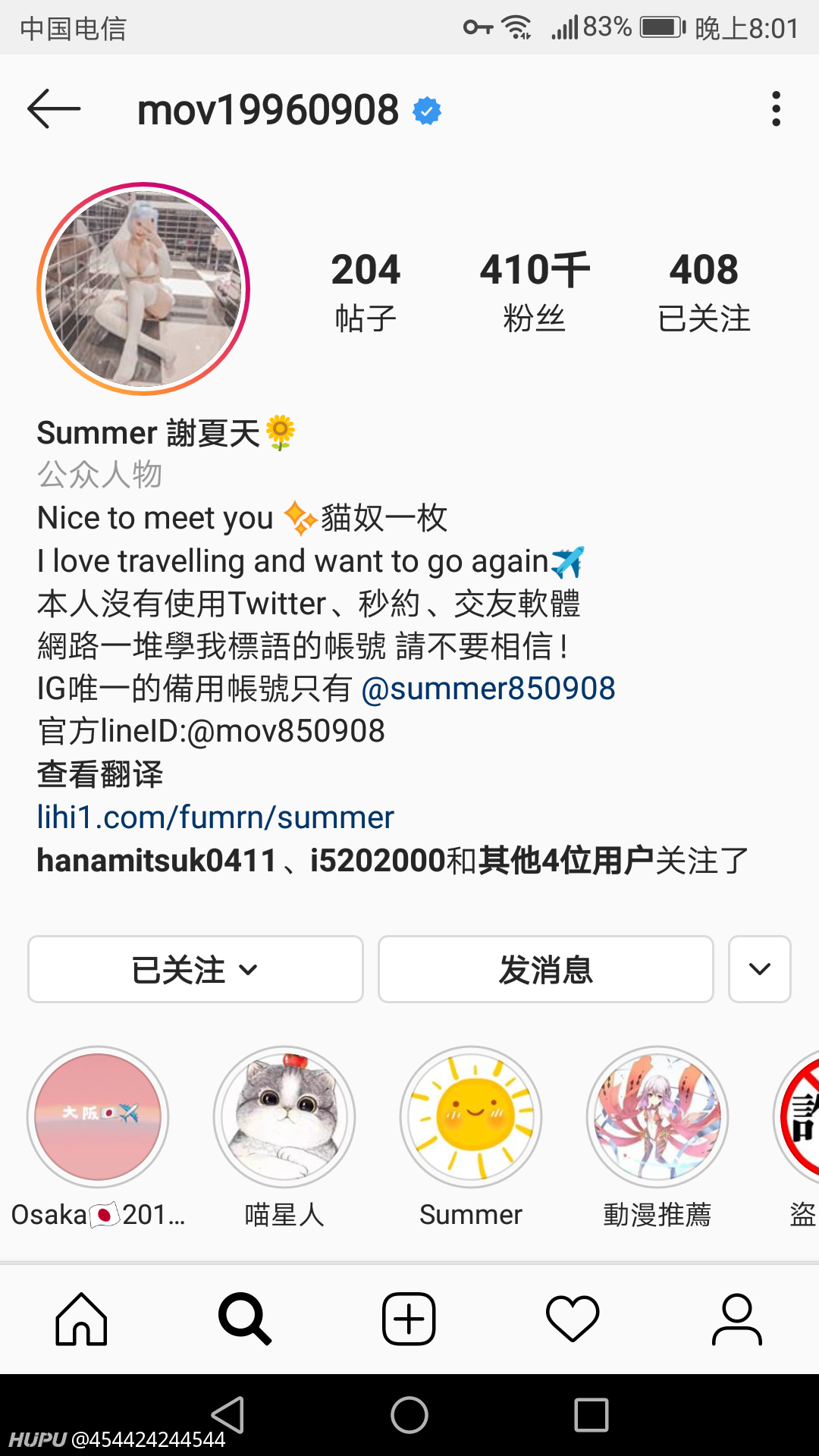Image resolution: width=819 pixels, height=1456 pixels.
Task: Open the 已关注 following options button
Action: [196, 969]
